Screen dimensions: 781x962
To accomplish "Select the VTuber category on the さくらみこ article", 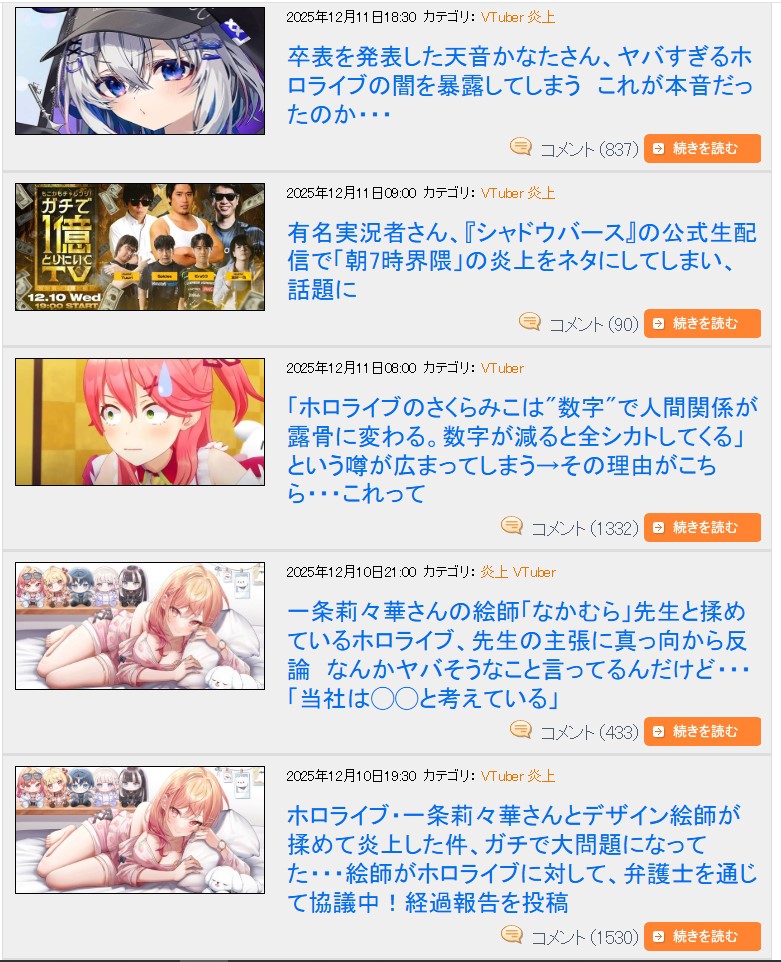I will coord(502,368).
